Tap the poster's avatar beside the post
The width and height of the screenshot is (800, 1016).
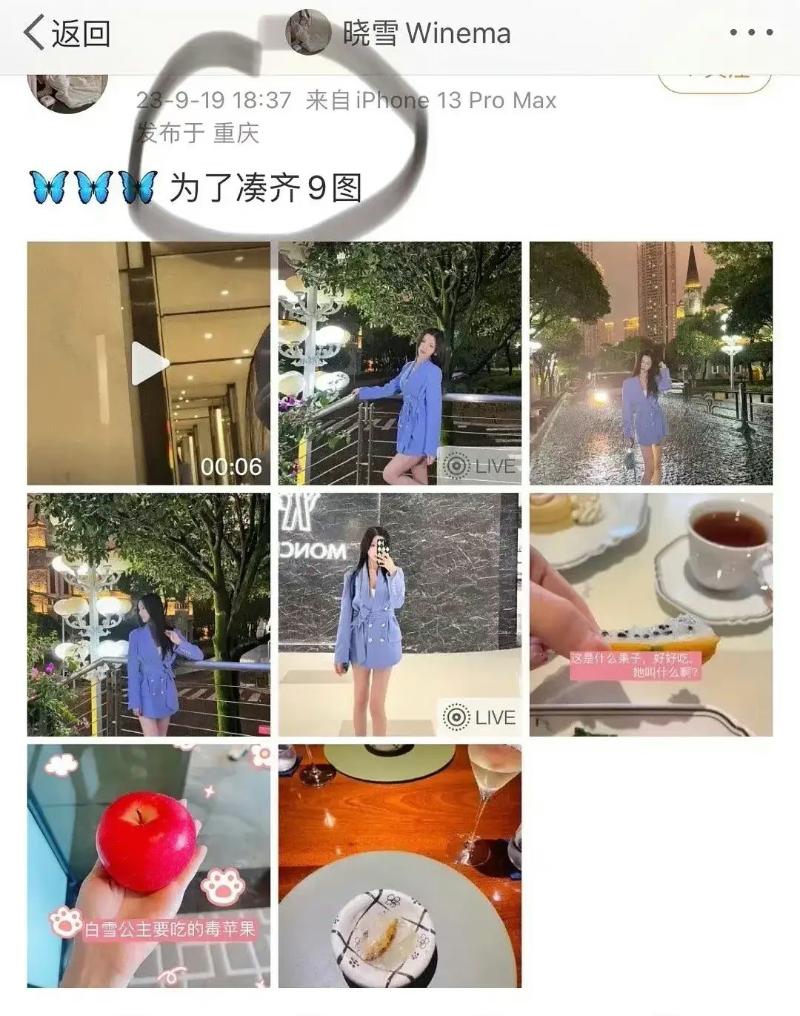(x=67, y=90)
